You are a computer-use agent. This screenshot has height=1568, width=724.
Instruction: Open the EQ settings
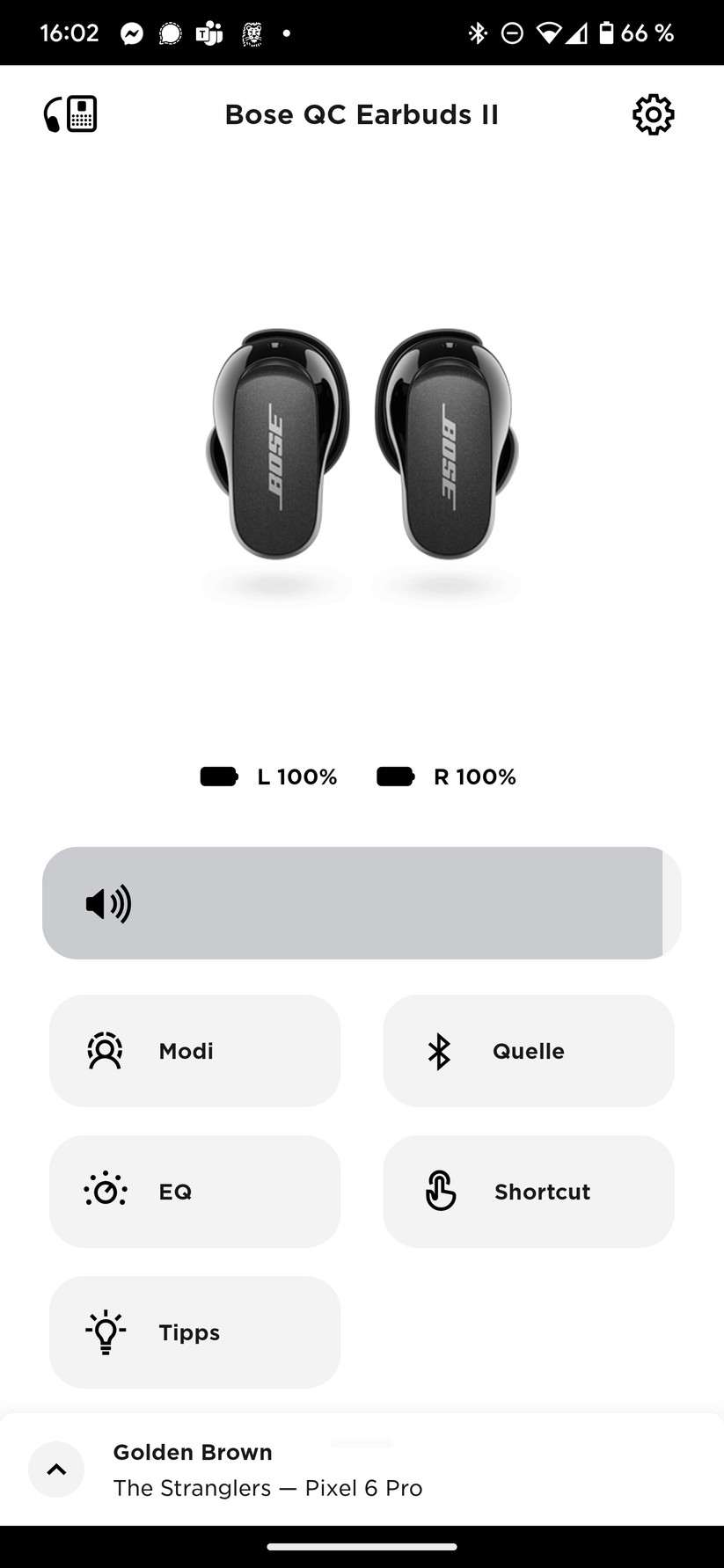[194, 1192]
